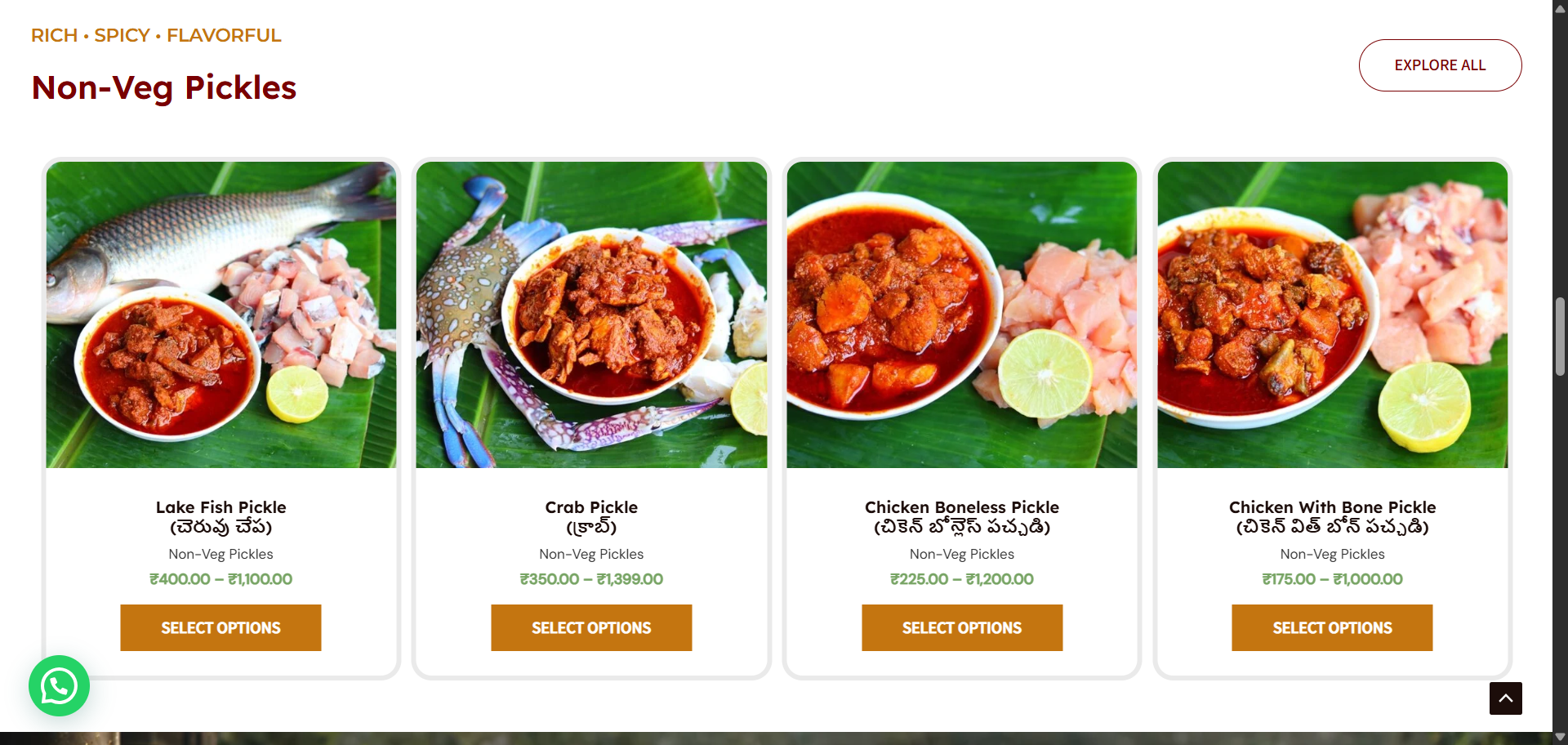Open Chicken Boneless Pickle product image
Screen dimensions: 1568x745
pos(961,315)
